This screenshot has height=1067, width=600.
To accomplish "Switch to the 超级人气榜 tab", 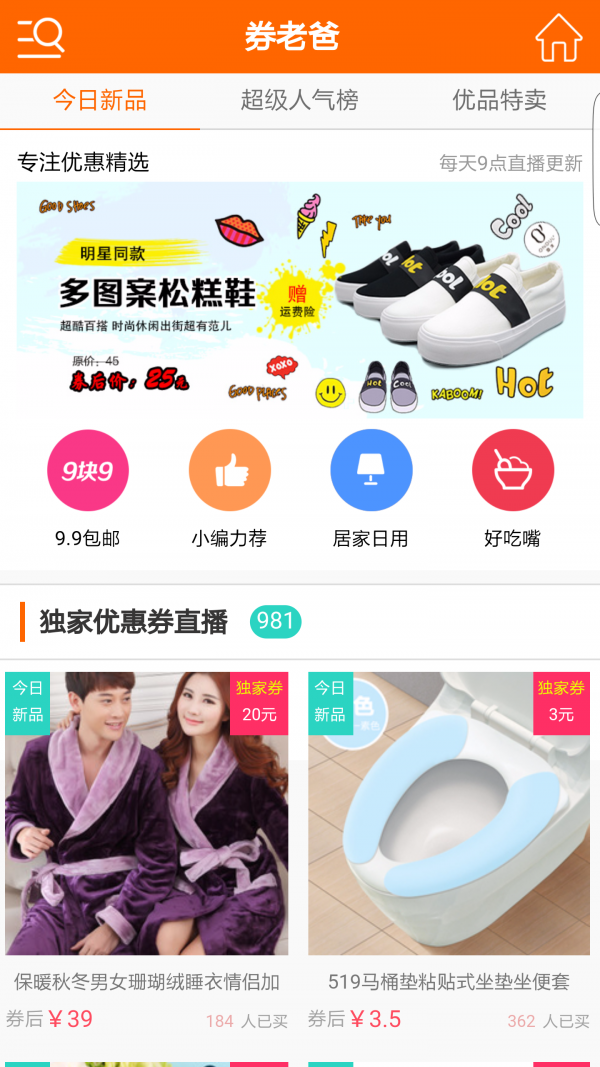I will (299, 100).
